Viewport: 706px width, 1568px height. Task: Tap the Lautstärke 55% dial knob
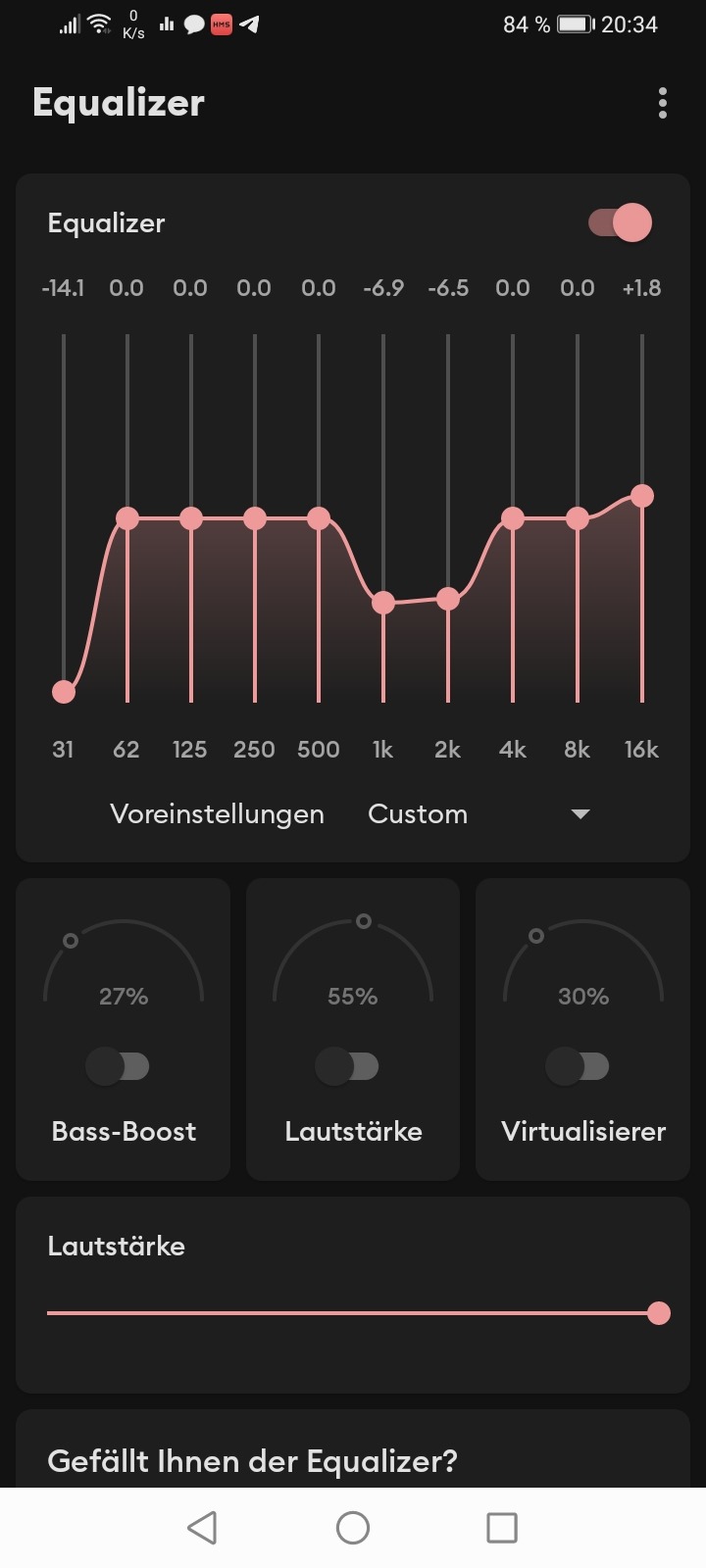tap(364, 921)
